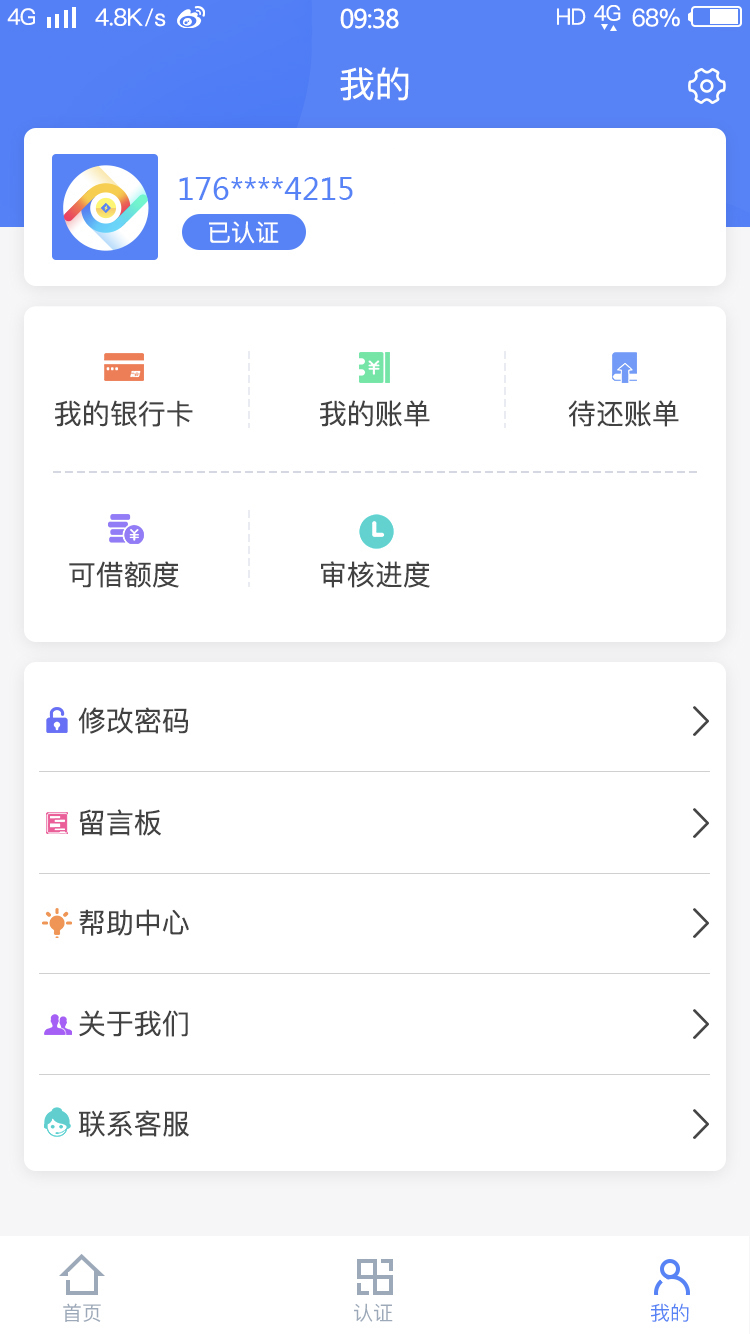Select 联系客服
This screenshot has width=750, height=1334.
point(375,1124)
